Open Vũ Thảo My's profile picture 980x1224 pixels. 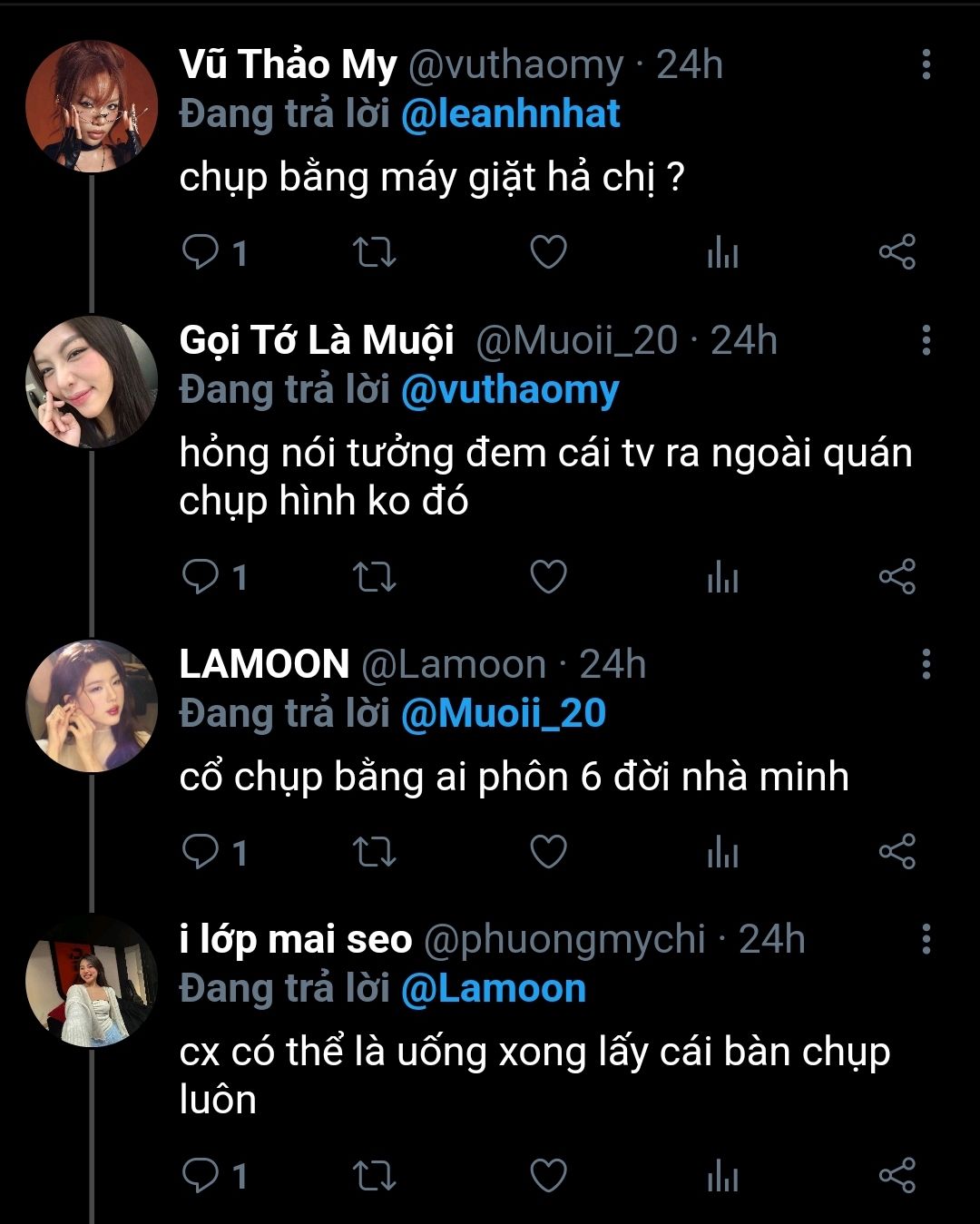coord(91,106)
